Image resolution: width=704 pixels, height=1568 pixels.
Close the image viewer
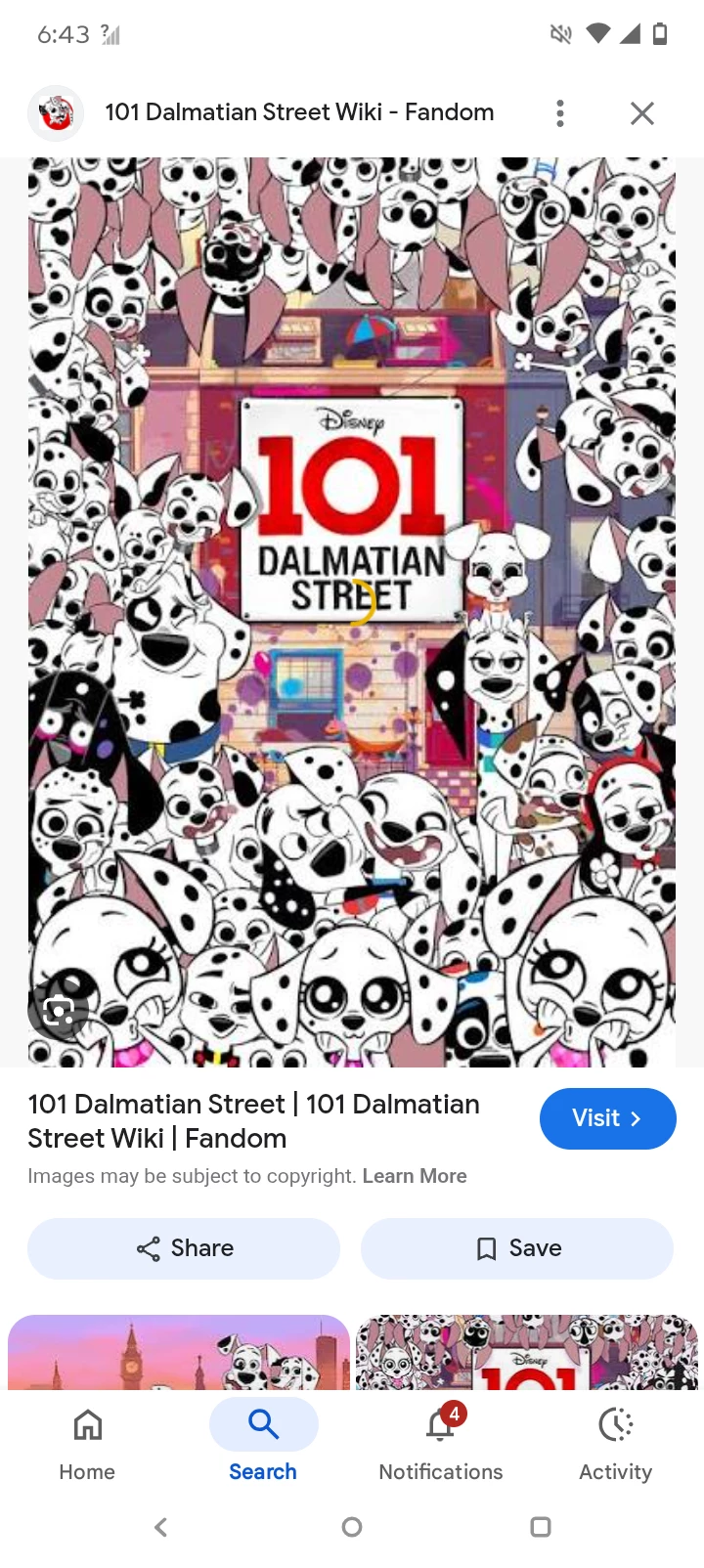[x=641, y=113]
